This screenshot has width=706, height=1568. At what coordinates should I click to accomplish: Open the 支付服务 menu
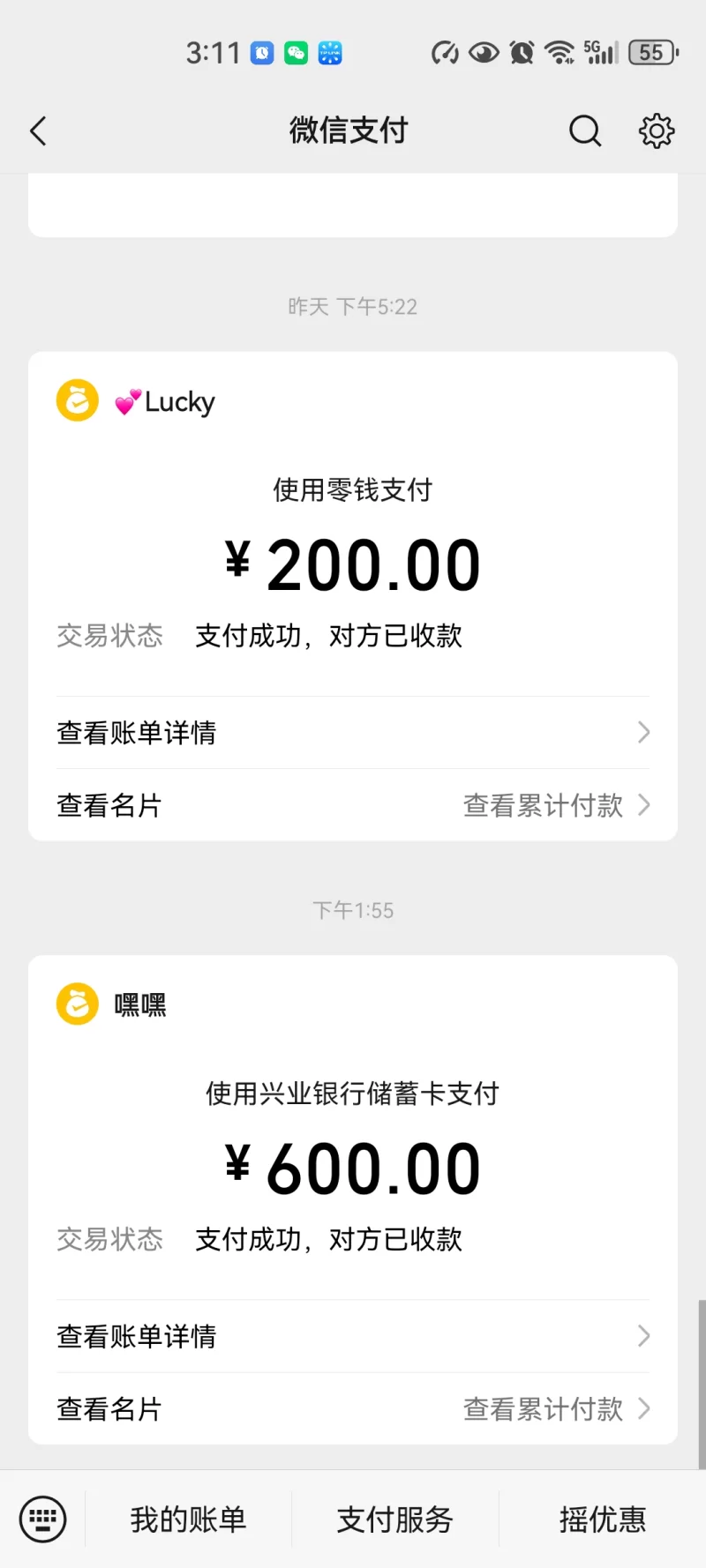coord(394,1519)
